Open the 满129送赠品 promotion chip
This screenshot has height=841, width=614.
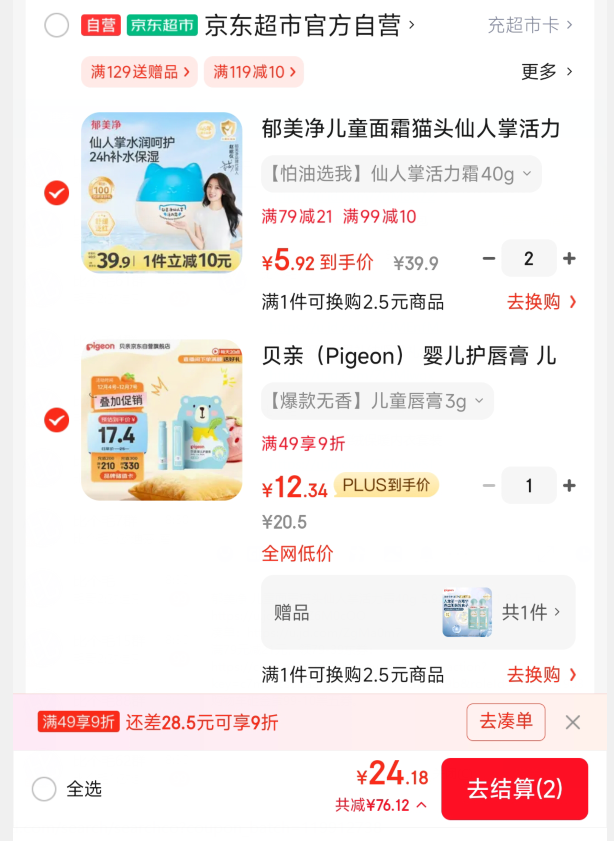tap(141, 72)
